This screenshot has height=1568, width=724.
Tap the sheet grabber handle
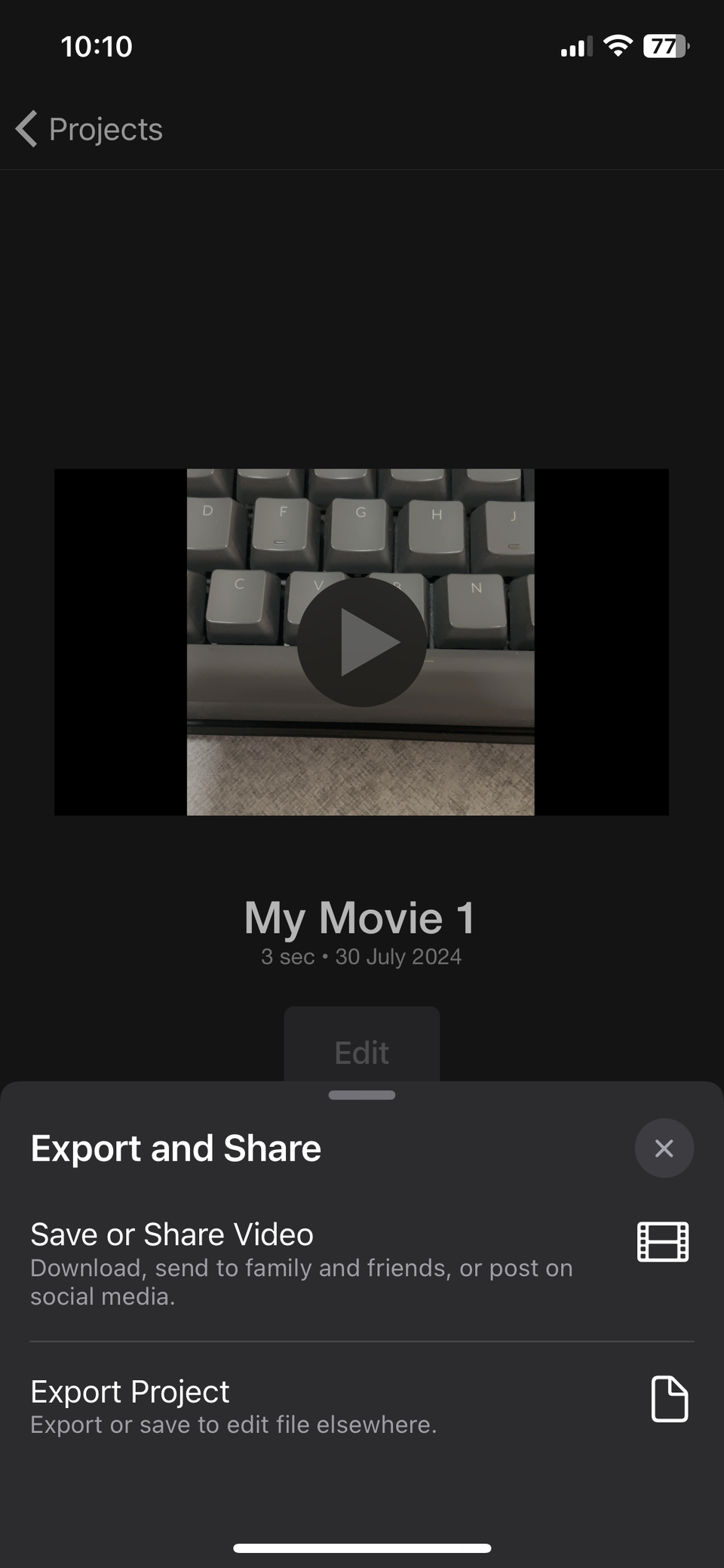(x=360, y=1095)
